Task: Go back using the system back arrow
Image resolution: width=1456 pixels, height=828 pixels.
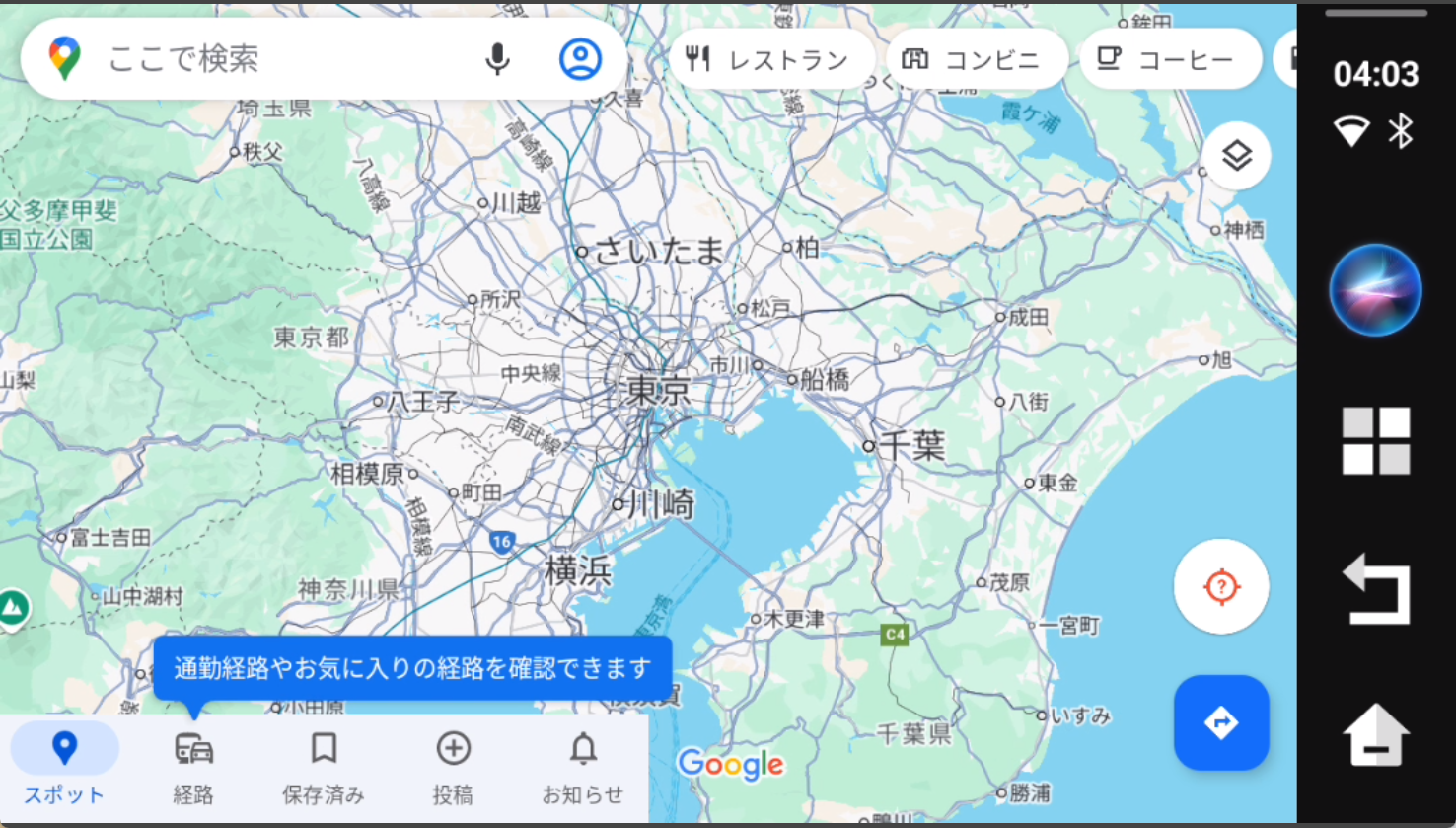Action: [x=1375, y=588]
